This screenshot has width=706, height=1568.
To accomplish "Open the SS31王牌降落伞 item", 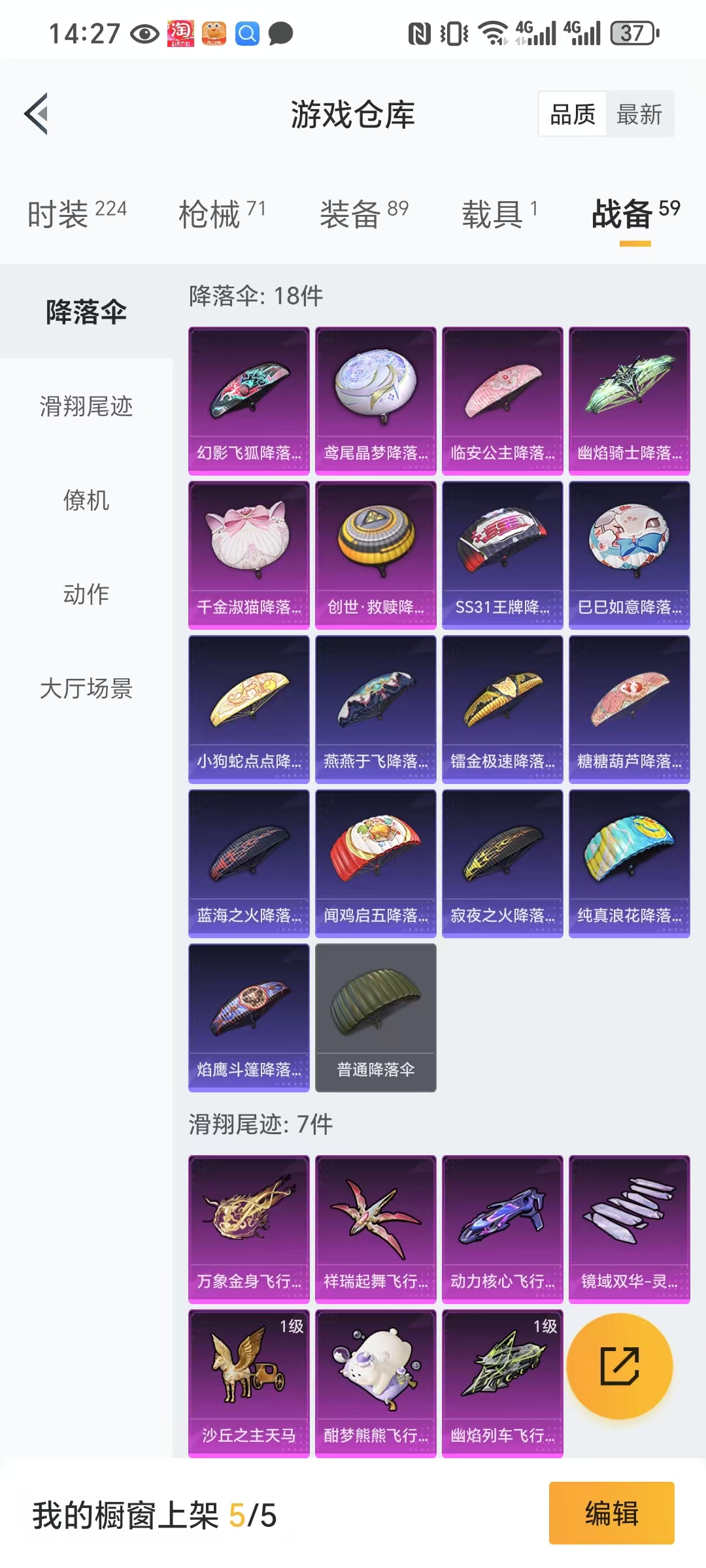I will (502, 555).
